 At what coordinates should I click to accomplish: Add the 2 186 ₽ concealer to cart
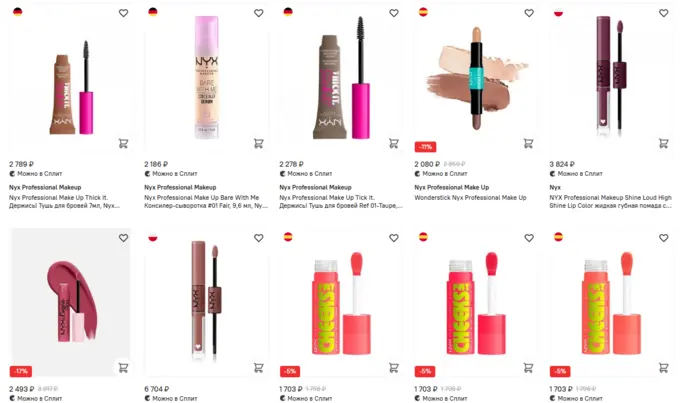coord(258,143)
